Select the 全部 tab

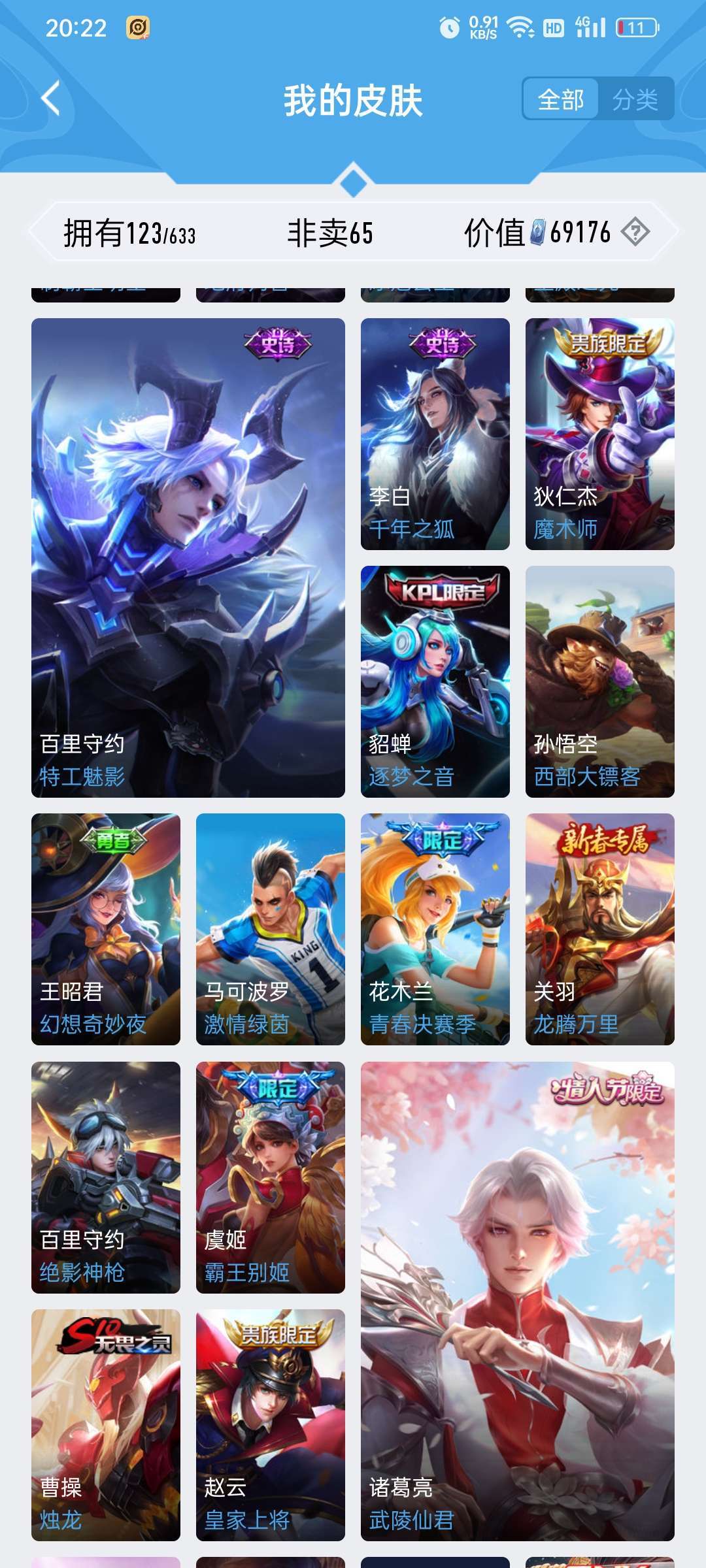561,99
